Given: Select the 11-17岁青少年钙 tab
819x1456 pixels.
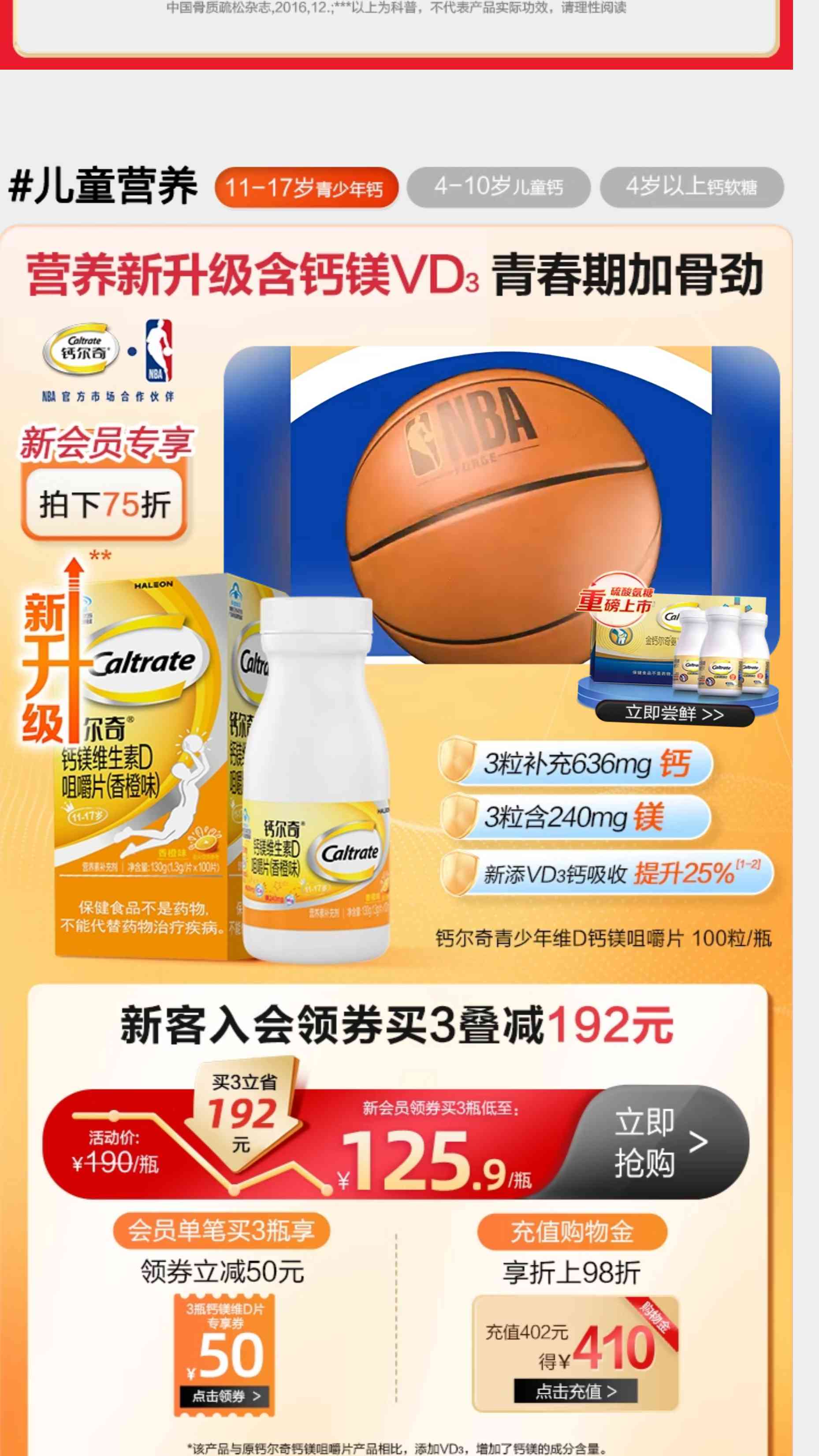Looking at the screenshot, I should tap(306, 187).
